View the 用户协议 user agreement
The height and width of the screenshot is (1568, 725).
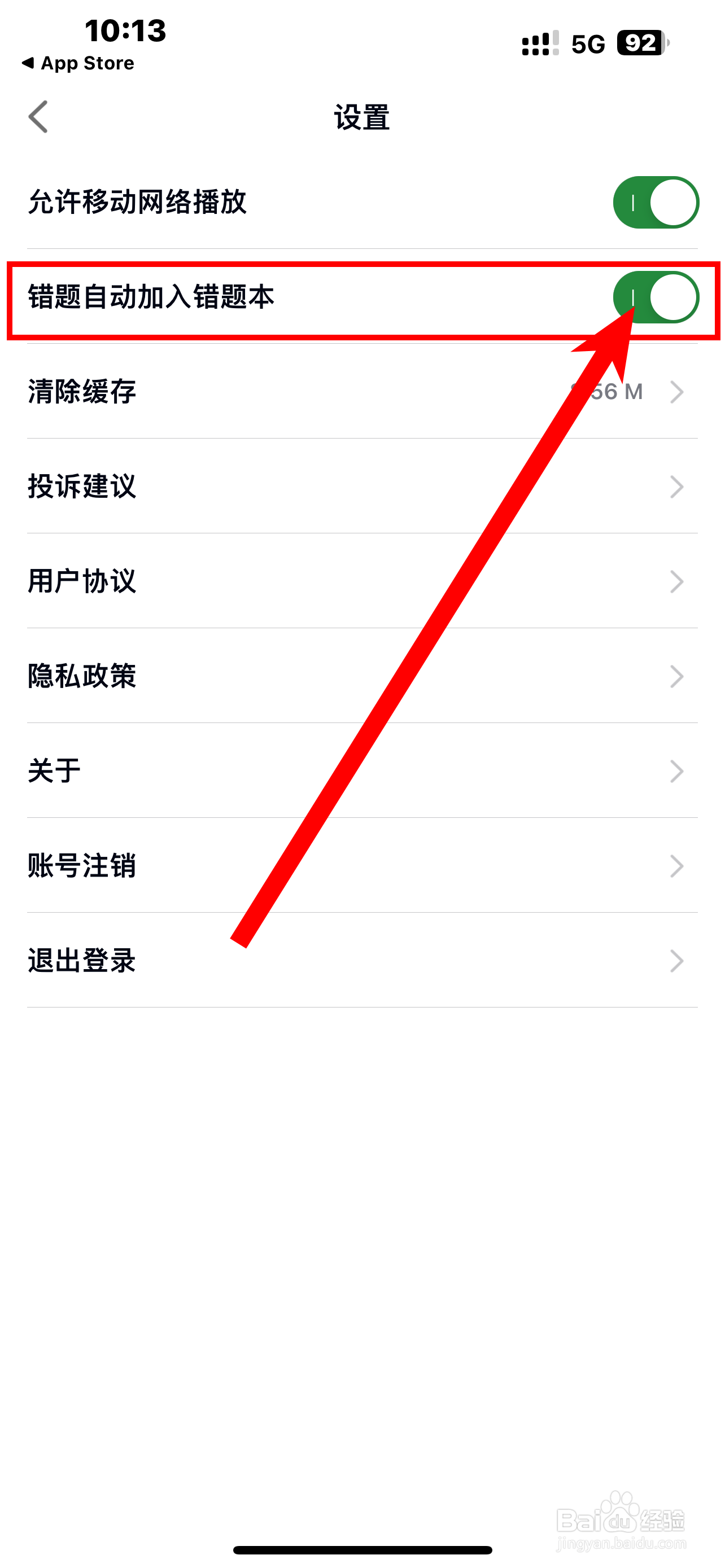point(362,581)
